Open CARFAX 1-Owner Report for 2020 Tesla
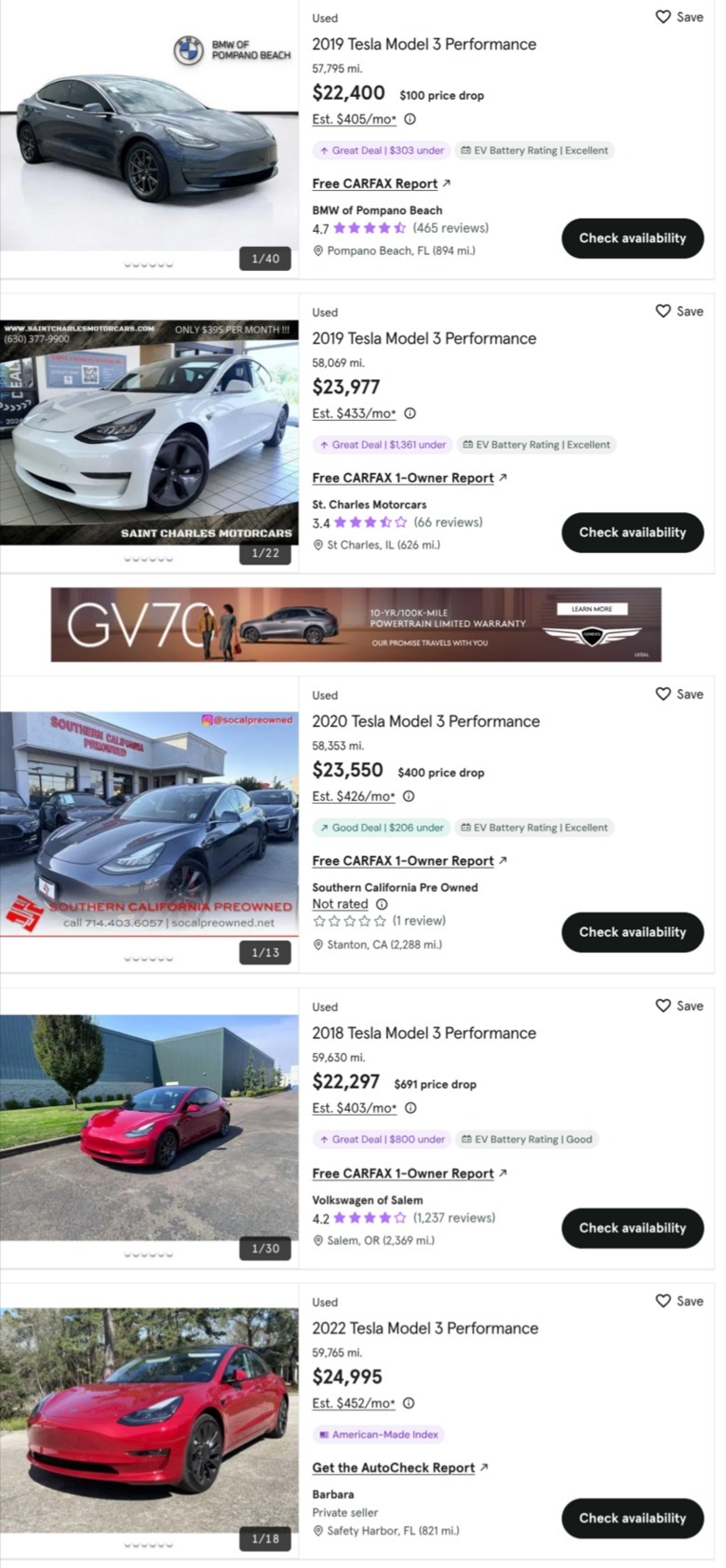 [403, 860]
